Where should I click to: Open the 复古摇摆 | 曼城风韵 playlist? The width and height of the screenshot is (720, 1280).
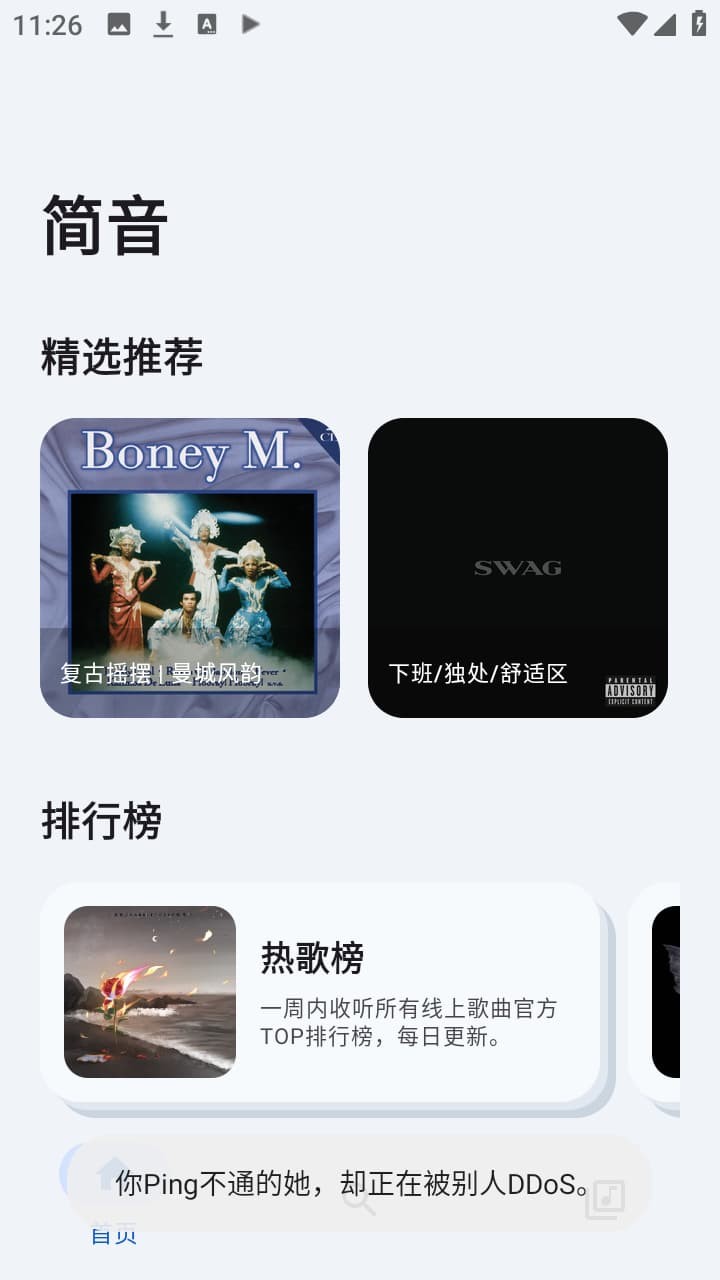190,567
